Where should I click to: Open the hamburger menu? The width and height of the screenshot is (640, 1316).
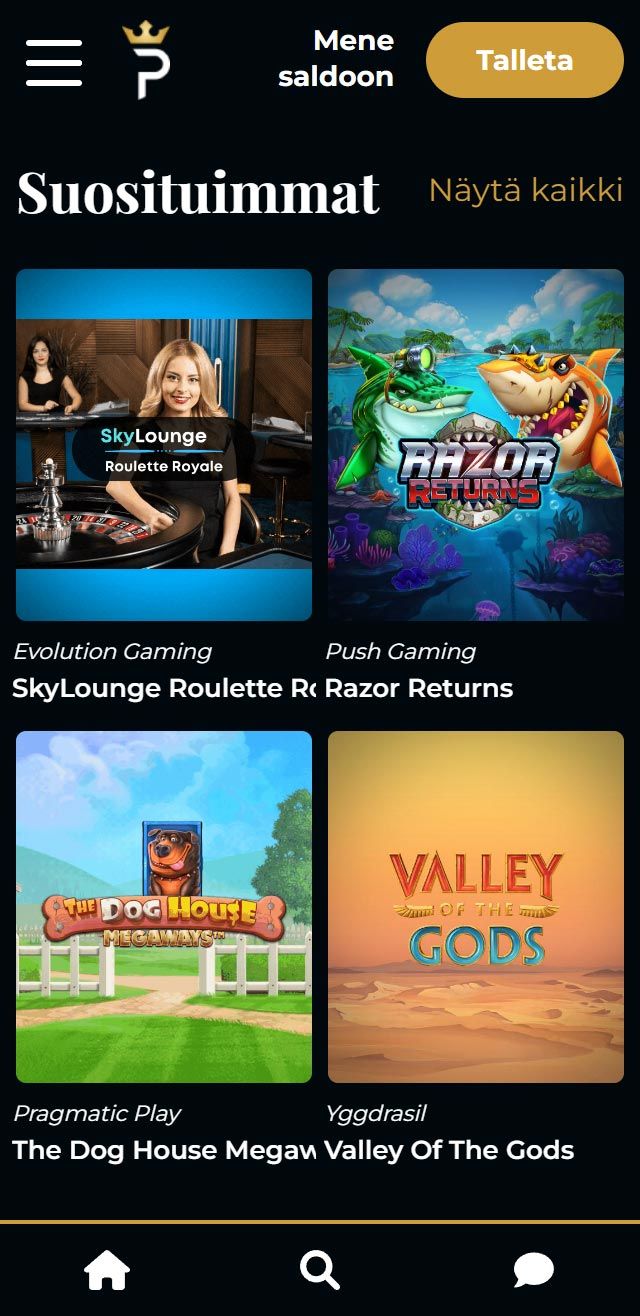point(54,62)
